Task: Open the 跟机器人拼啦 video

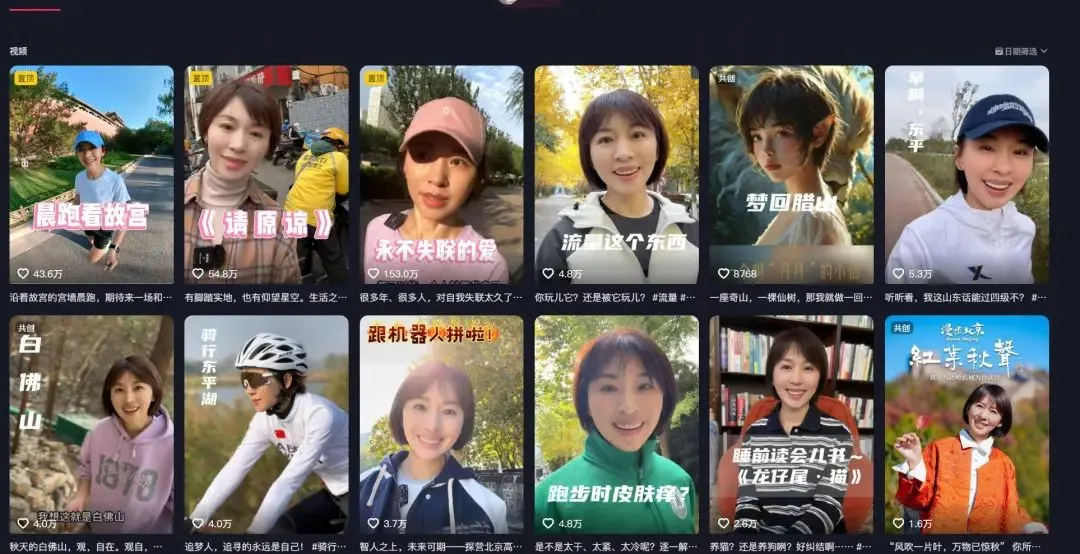Action: click(441, 424)
